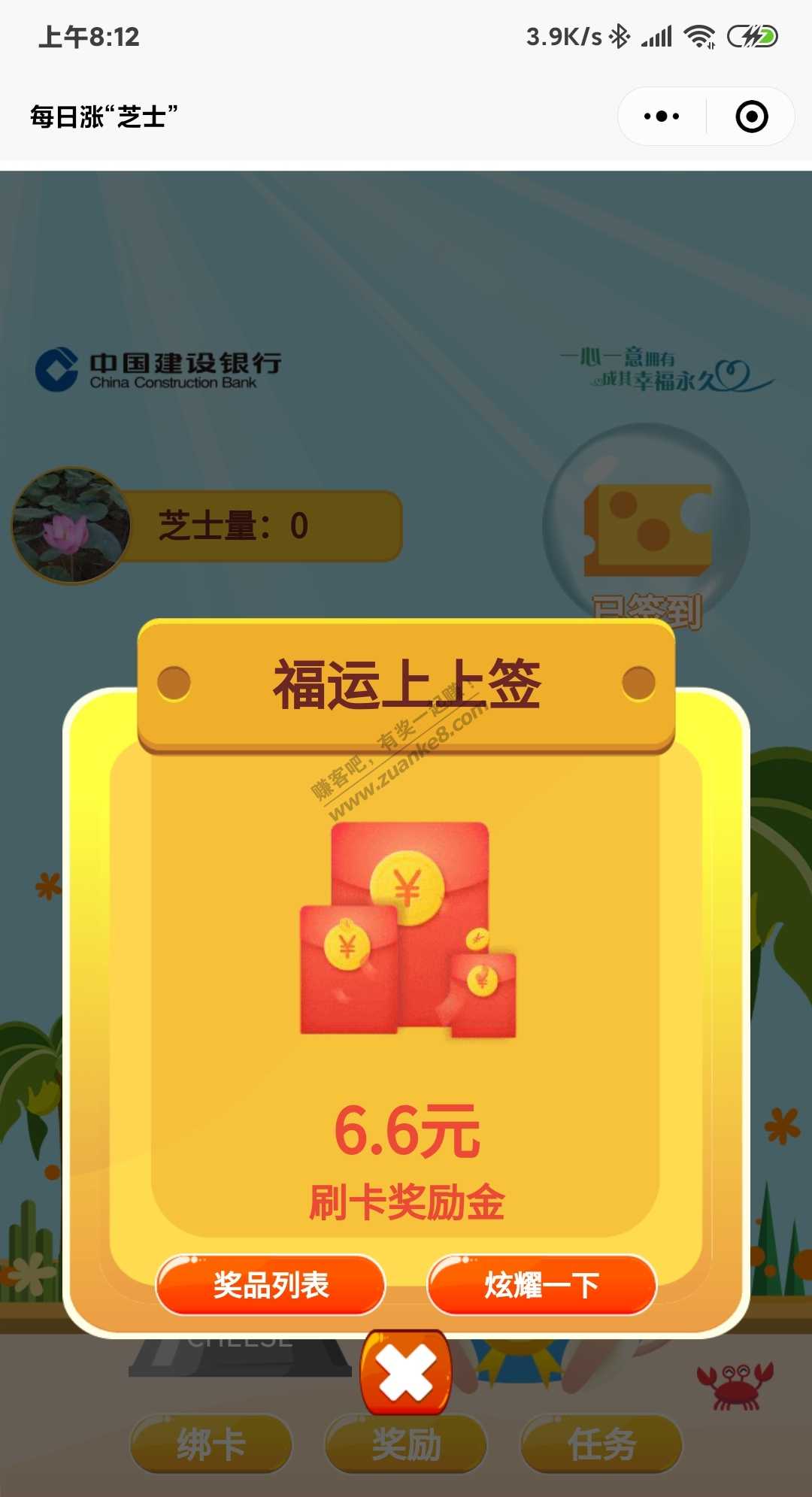This screenshot has width=812, height=1497.
Task: Tap 炫耀一下 to show off reward
Action: [x=541, y=1285]
